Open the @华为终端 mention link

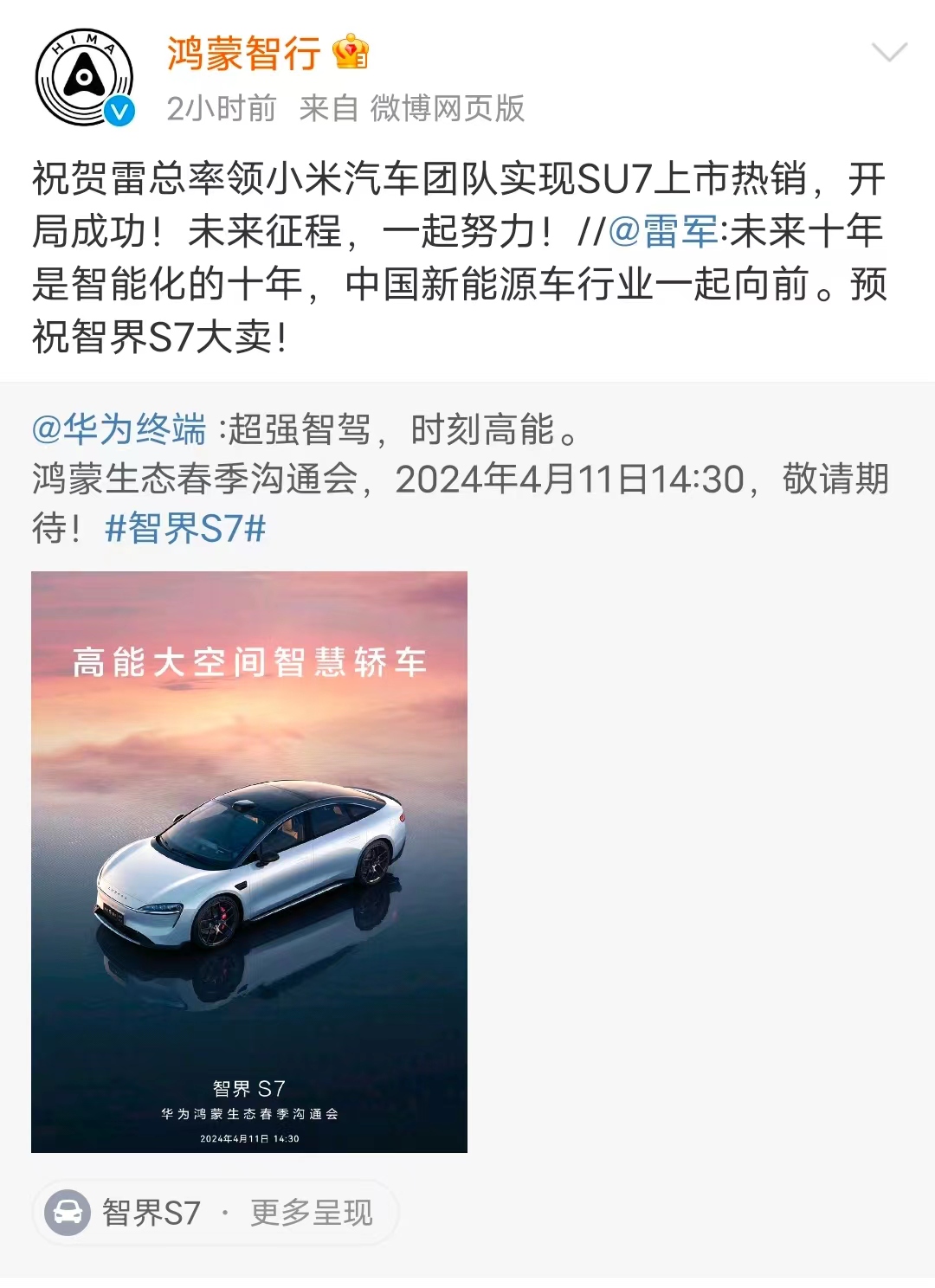click(x=119, y=429)
